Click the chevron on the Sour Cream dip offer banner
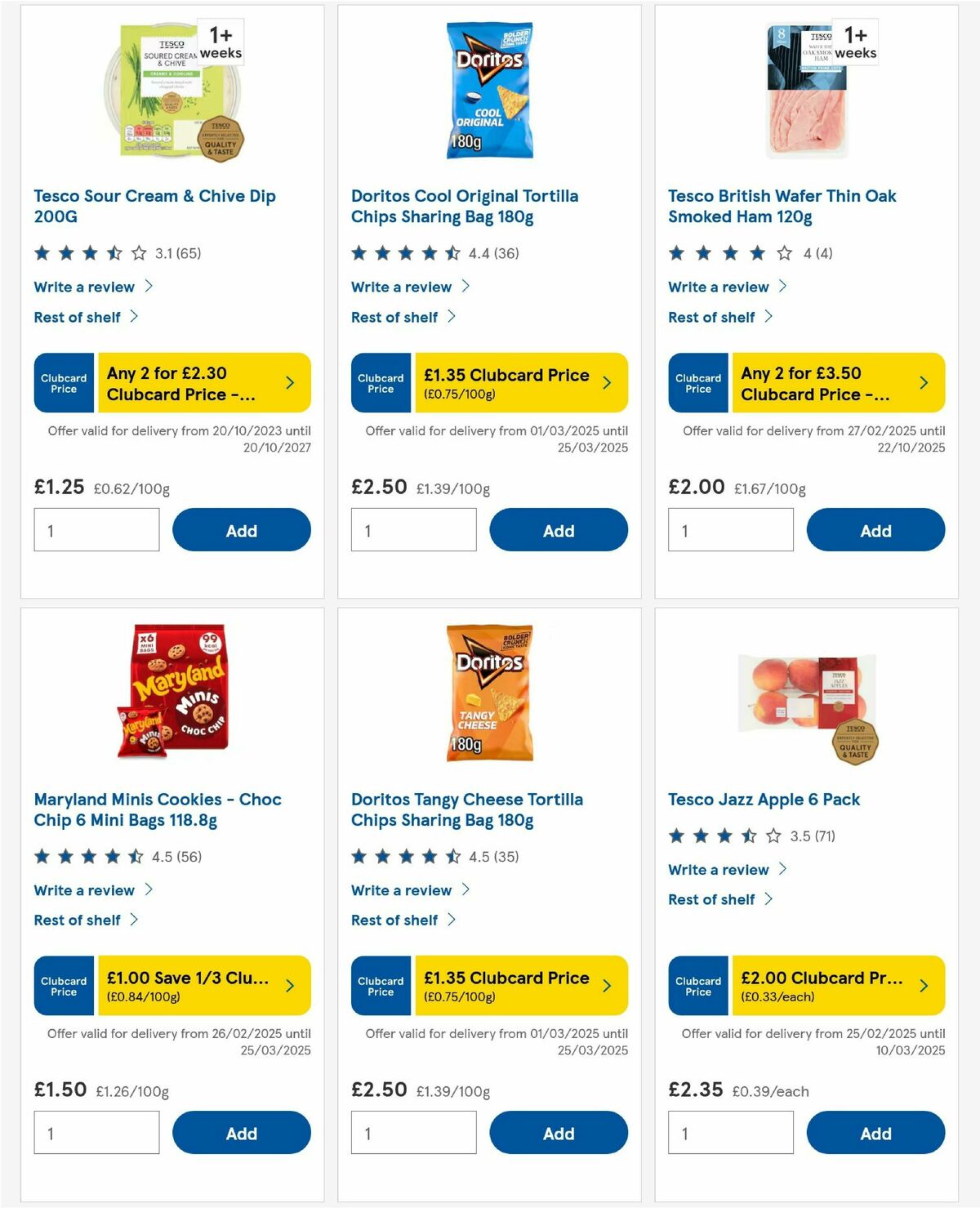Screen dimensions: 980x1208 [290, 382]
